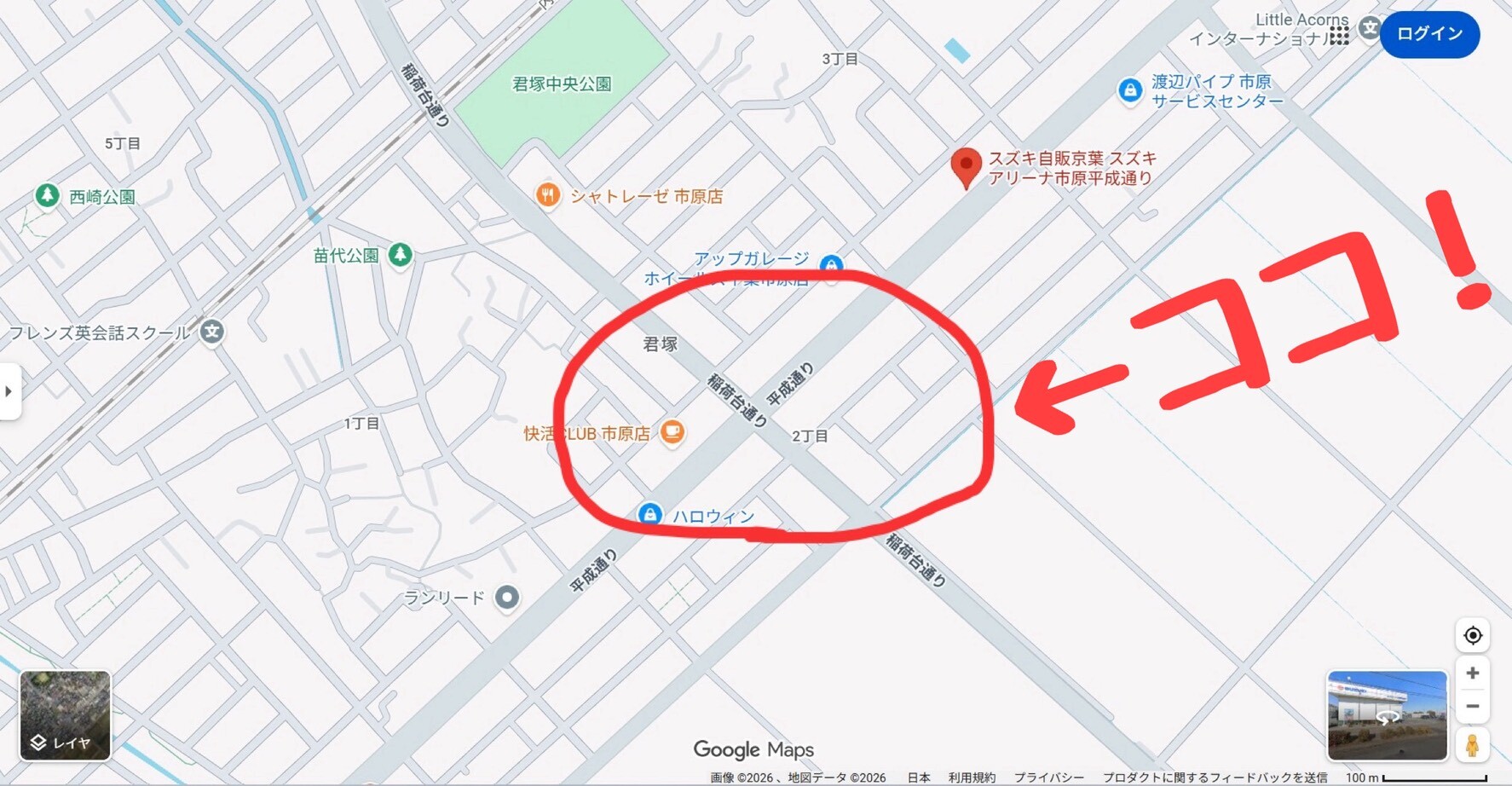Show my current location
This screenshot has height=786, width=1512.
tap(1472, 635)
